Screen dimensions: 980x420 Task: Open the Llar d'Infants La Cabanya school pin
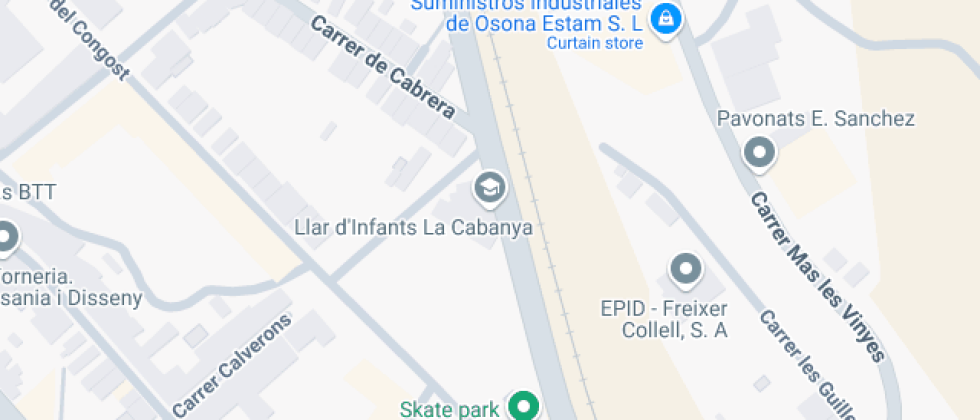pyautogui.click(x=488, y=186)
